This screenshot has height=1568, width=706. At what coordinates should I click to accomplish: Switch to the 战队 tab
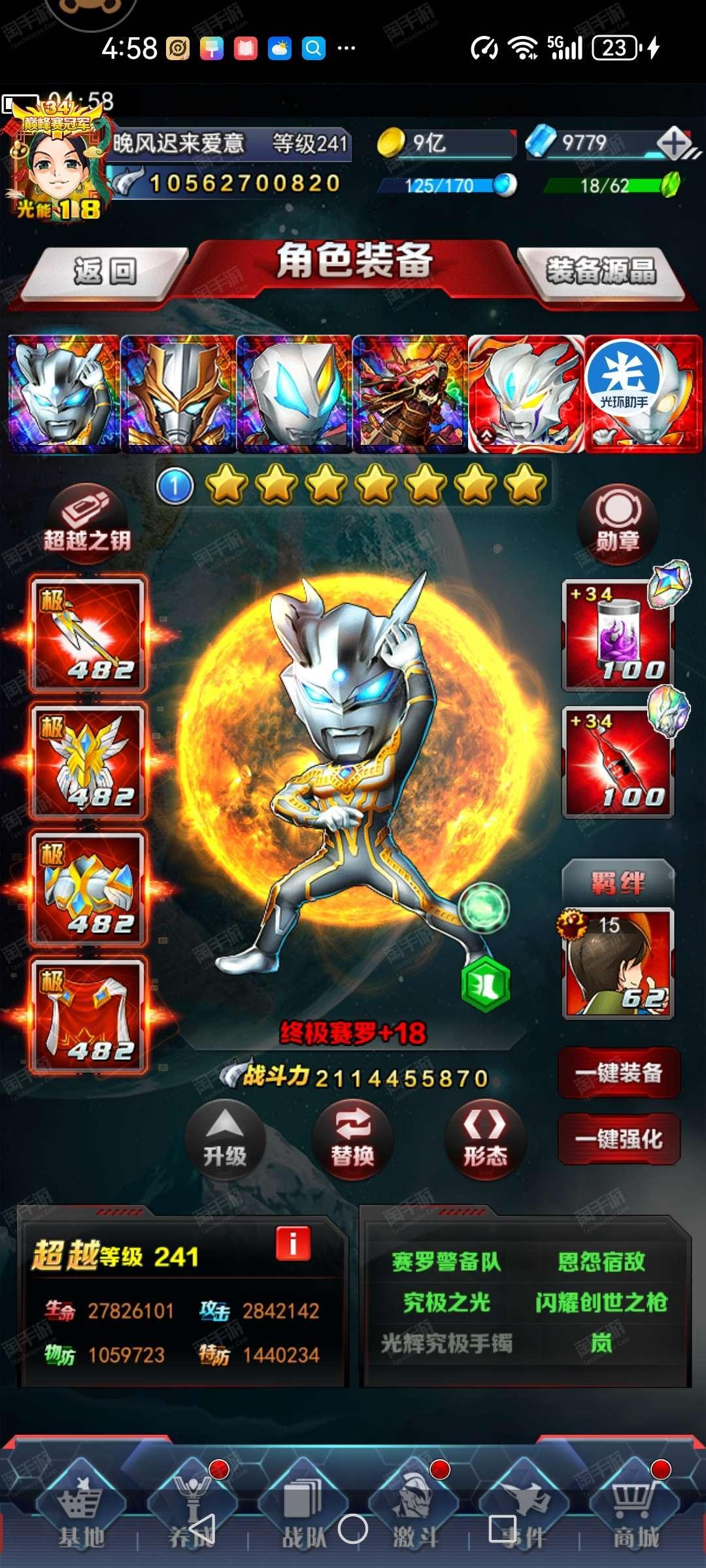303,1514
